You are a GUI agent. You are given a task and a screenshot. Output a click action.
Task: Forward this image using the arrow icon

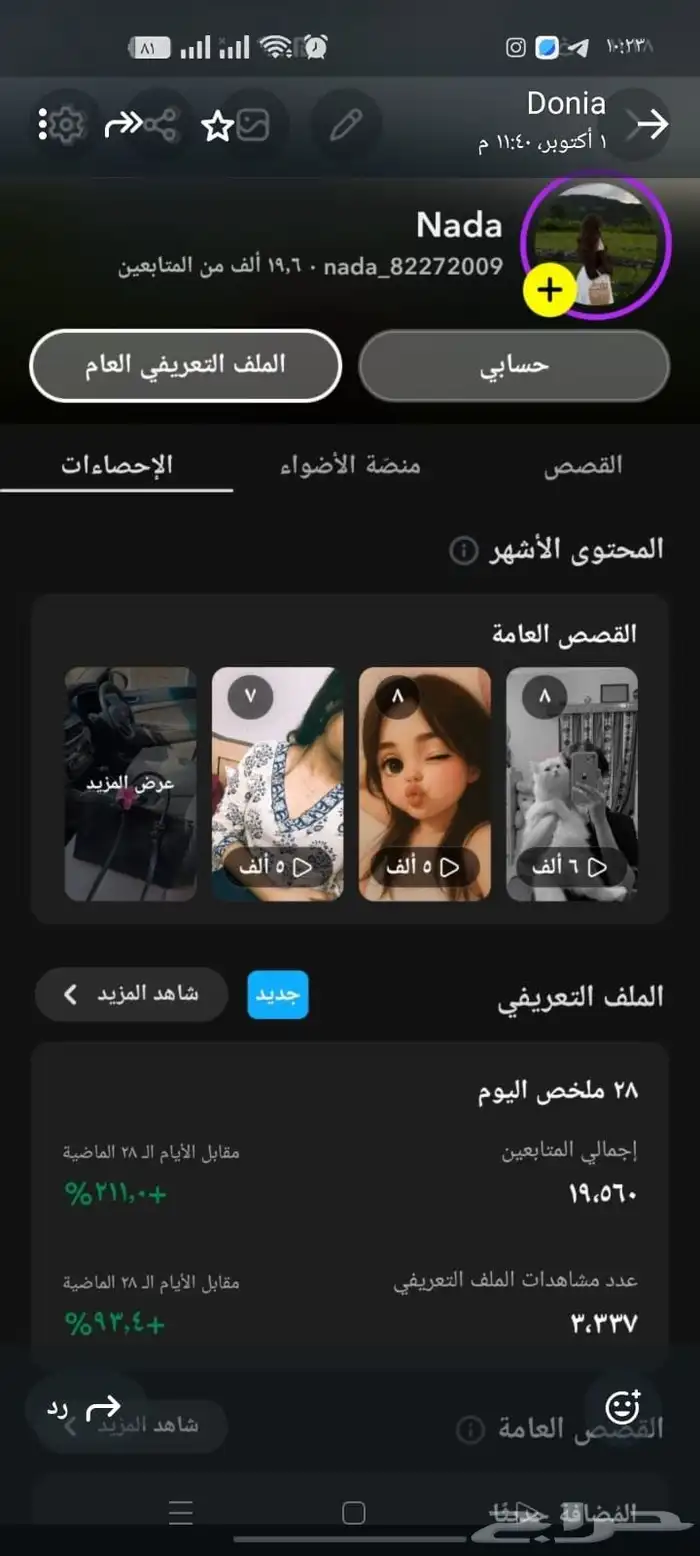122,125
